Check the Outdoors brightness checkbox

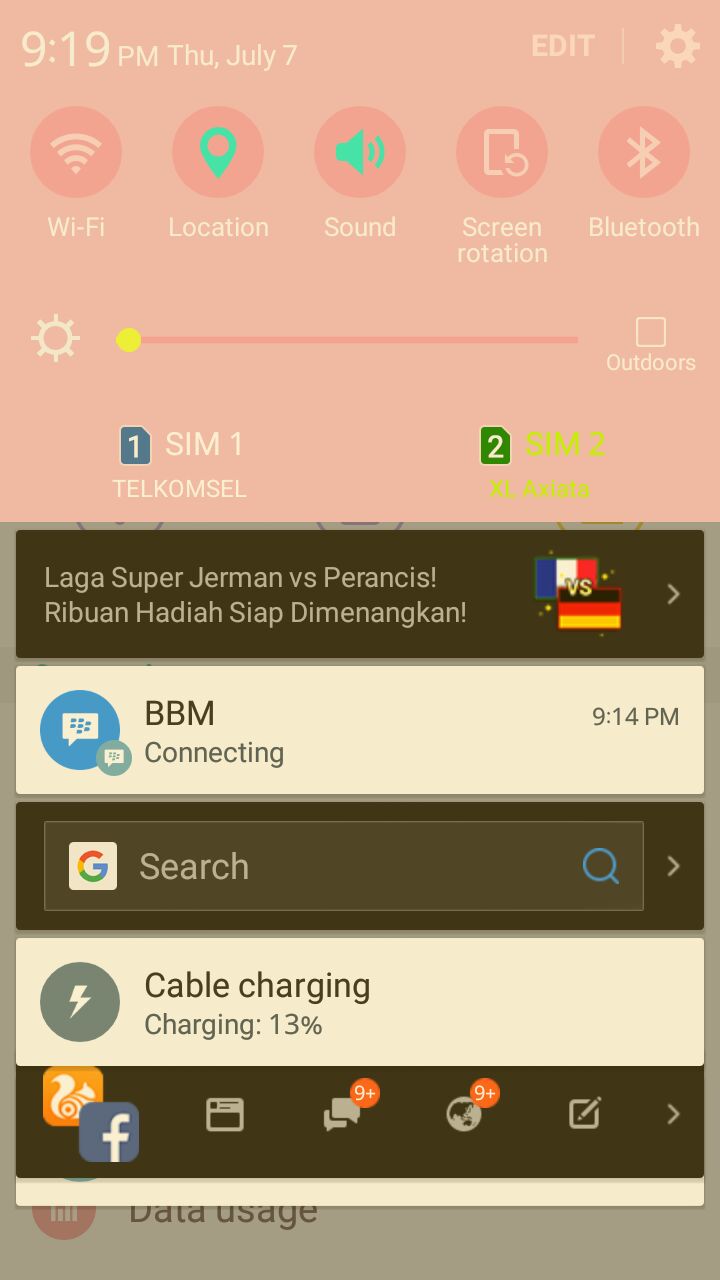click(651, 331)
